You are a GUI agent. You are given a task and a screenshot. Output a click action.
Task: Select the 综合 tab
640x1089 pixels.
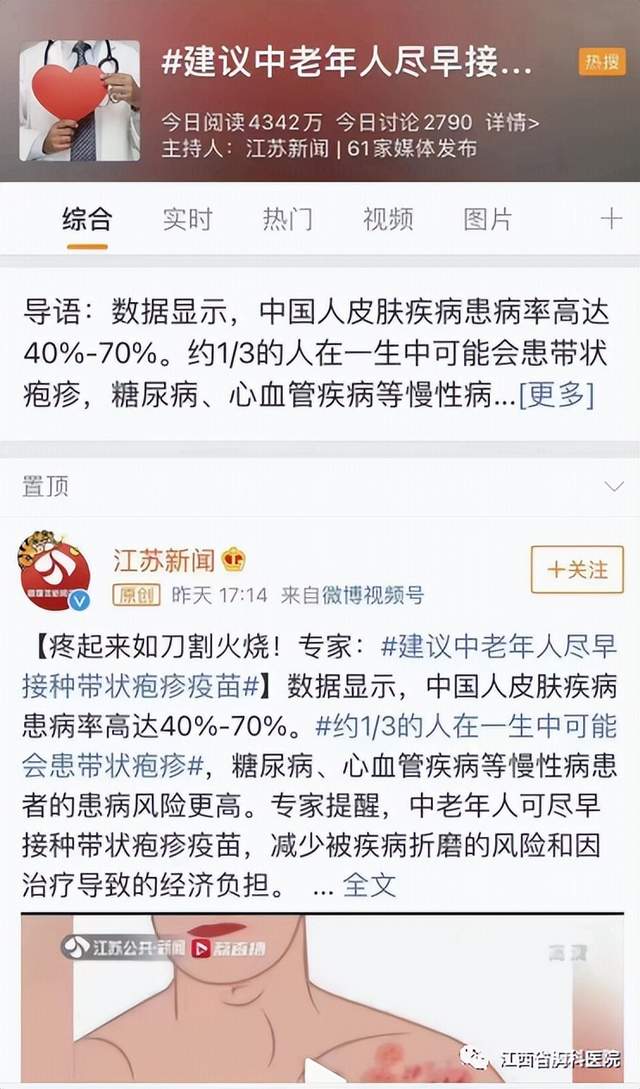tap(87, 219)
